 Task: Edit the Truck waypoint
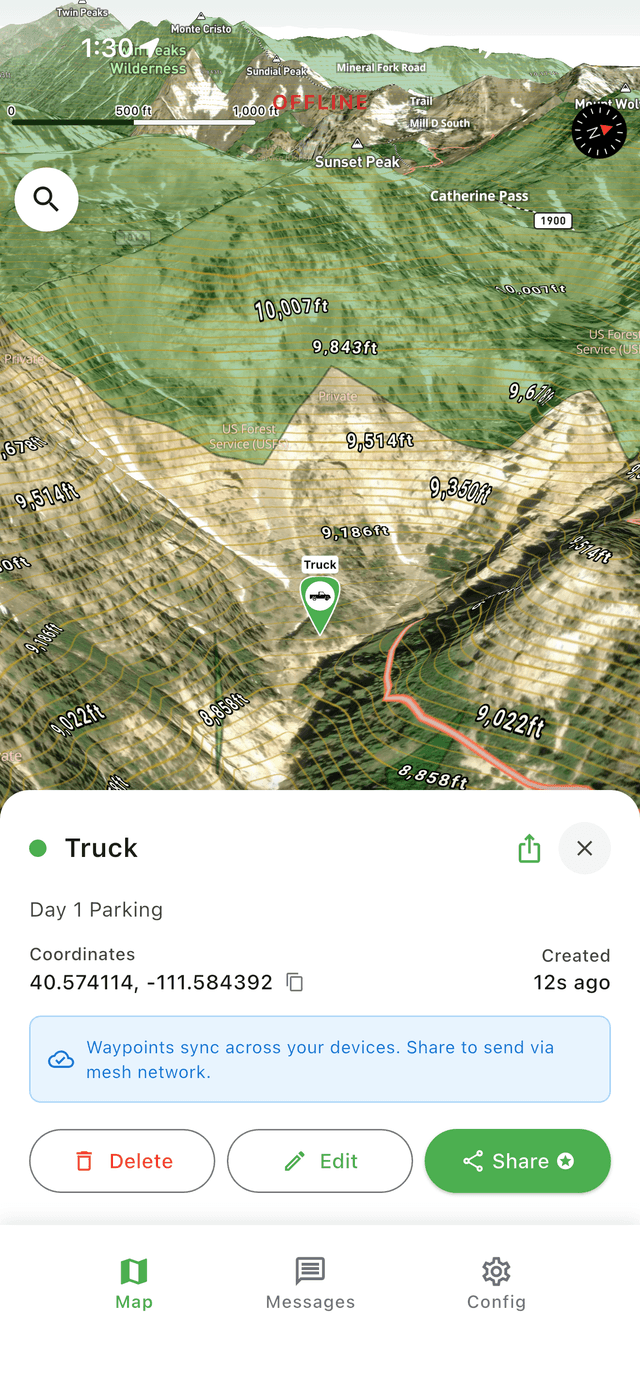click(x=320, y=1161)
